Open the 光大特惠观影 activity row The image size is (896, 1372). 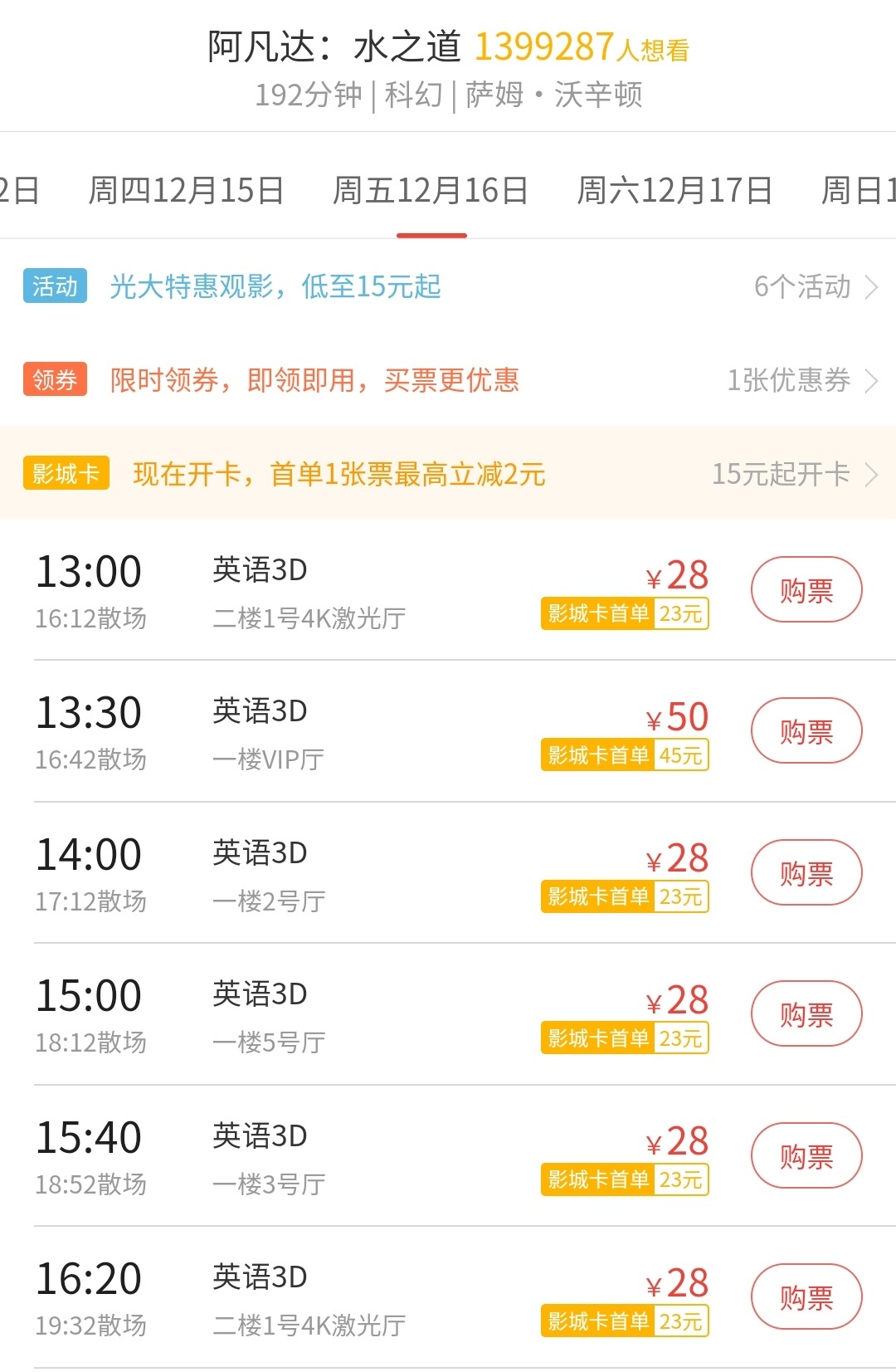(x=448, y=287)
